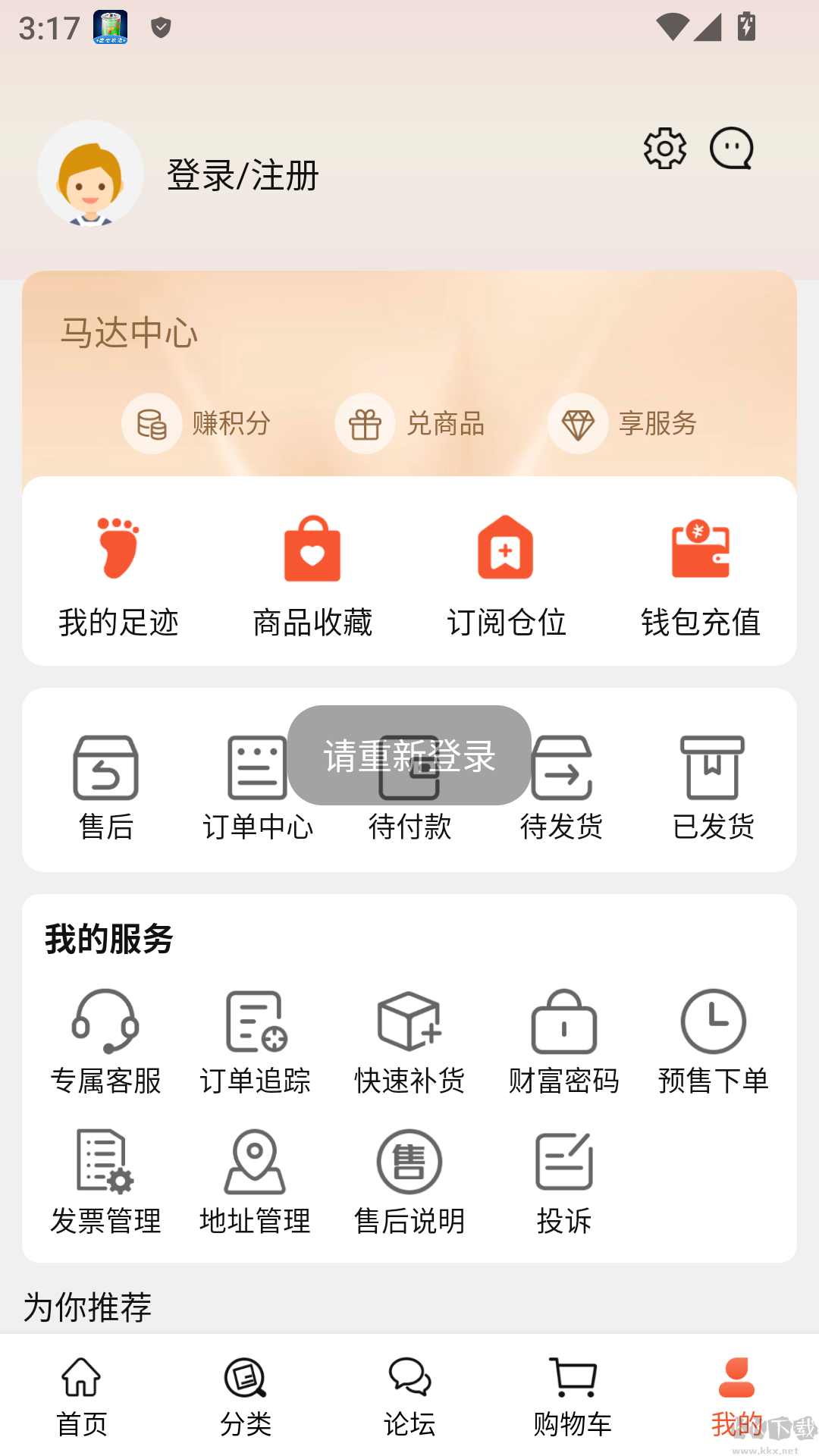View 售后 after-sales orders
The image size is (819, 1456).
[106, 789]
